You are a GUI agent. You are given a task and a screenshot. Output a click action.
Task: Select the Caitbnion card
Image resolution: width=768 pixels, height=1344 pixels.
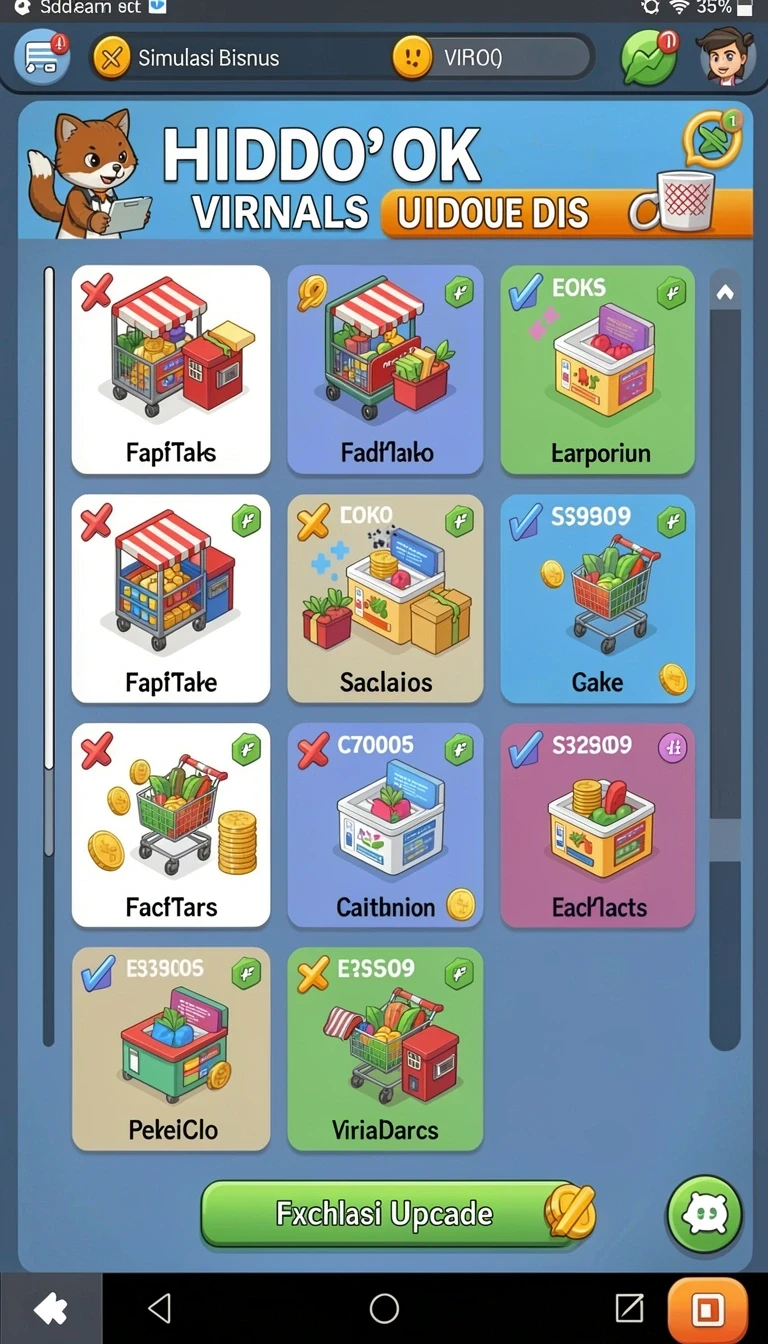pyautogui.click(x=386, y=825)
